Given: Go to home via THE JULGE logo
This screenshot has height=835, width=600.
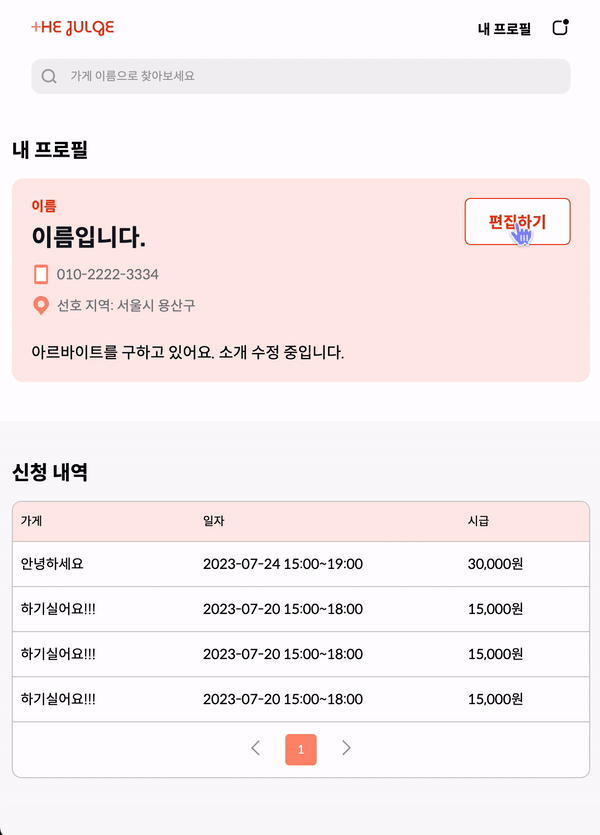Looking at the screenshot, I should tap(73, 28).
